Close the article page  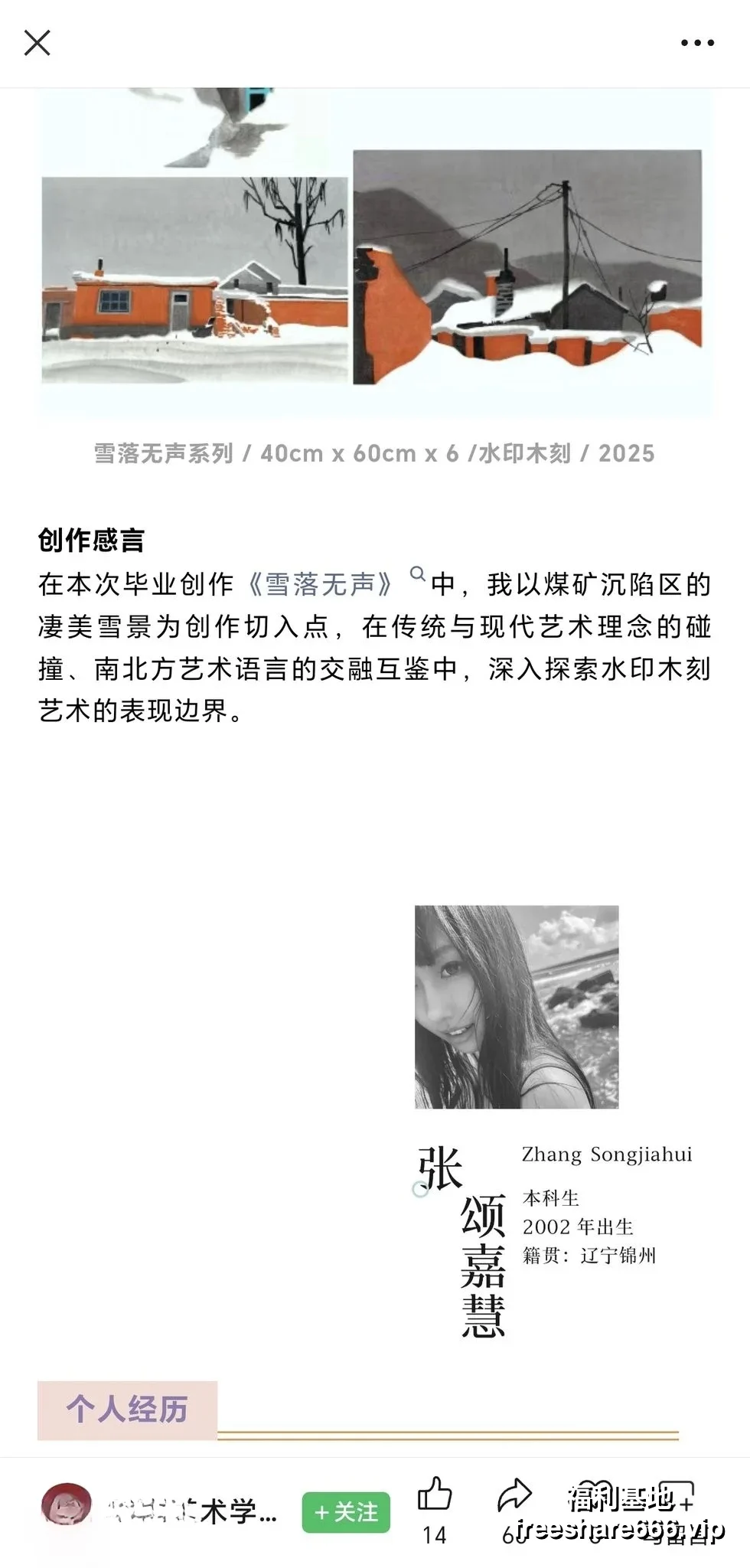click(37, 43)
